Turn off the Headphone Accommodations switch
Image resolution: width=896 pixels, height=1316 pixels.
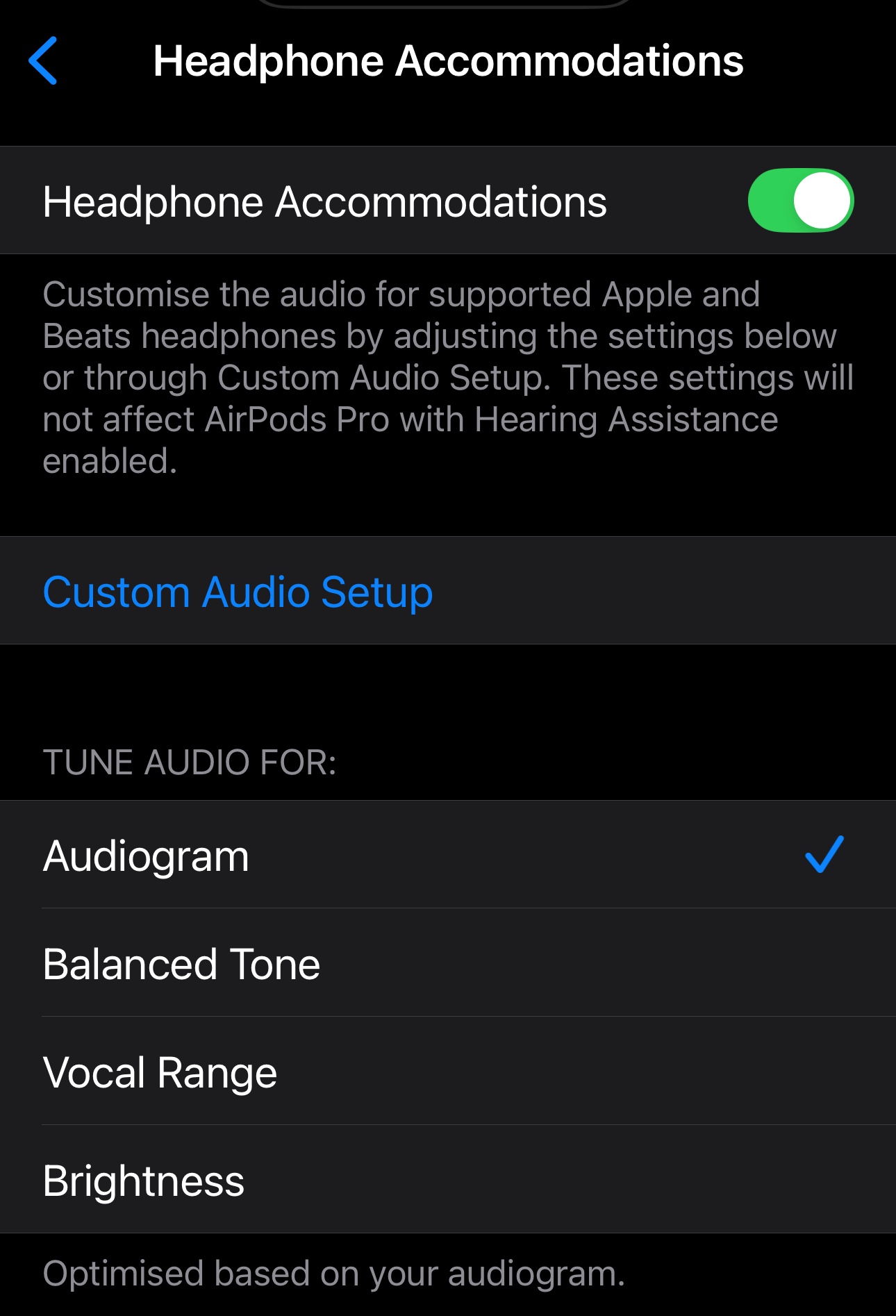[x=800, y=201]
